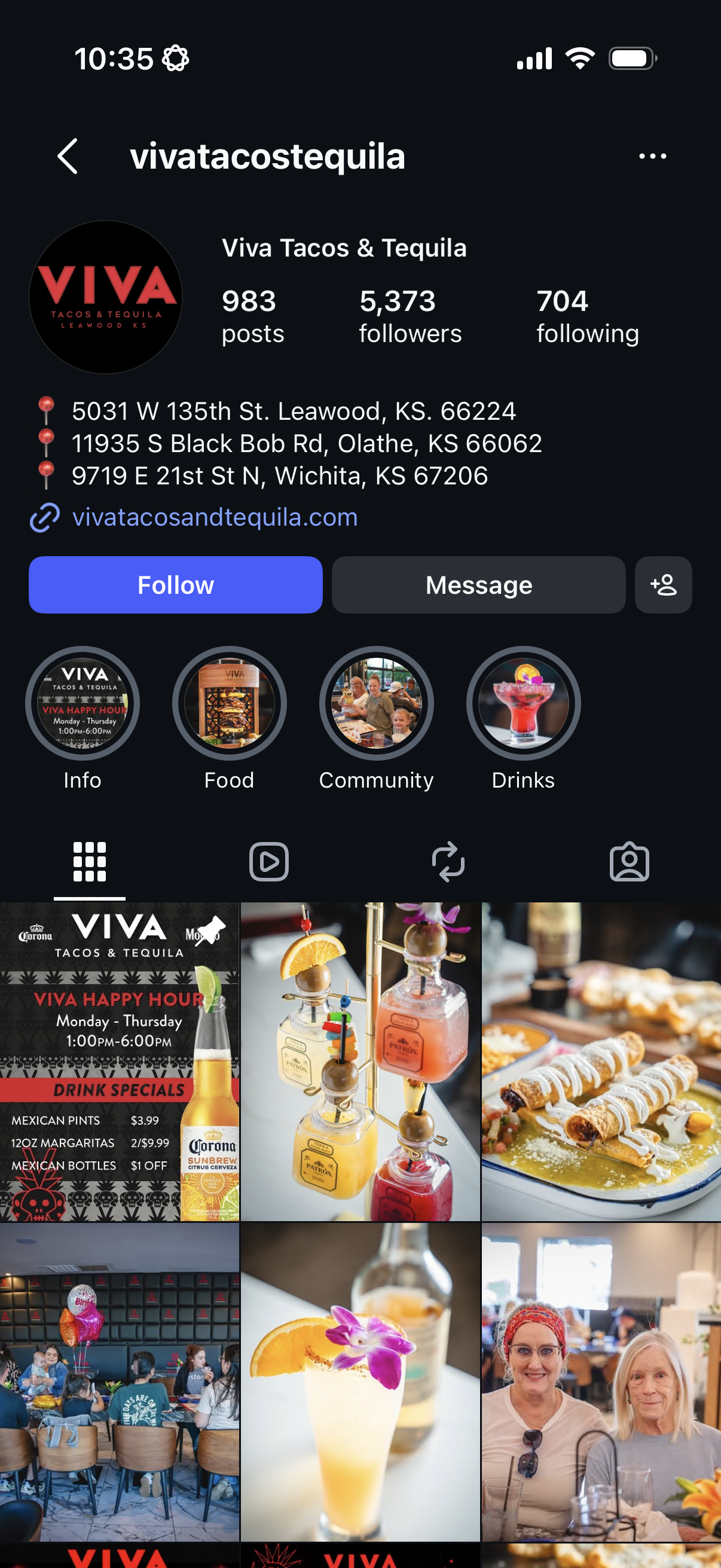Switch to the tagged photos tab
Screen dimensions: 721x1568
pyautogui.click(x=629, y=861)
